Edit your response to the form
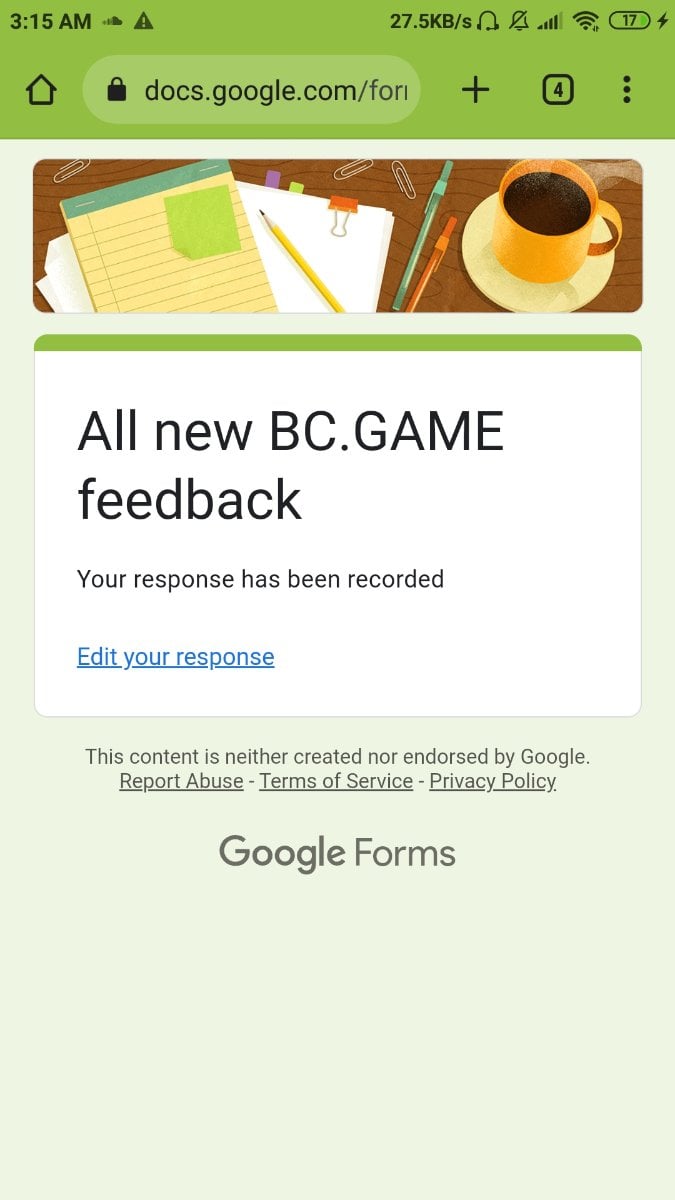This screenshot has height=1200, width=675. tap(175, 657)
